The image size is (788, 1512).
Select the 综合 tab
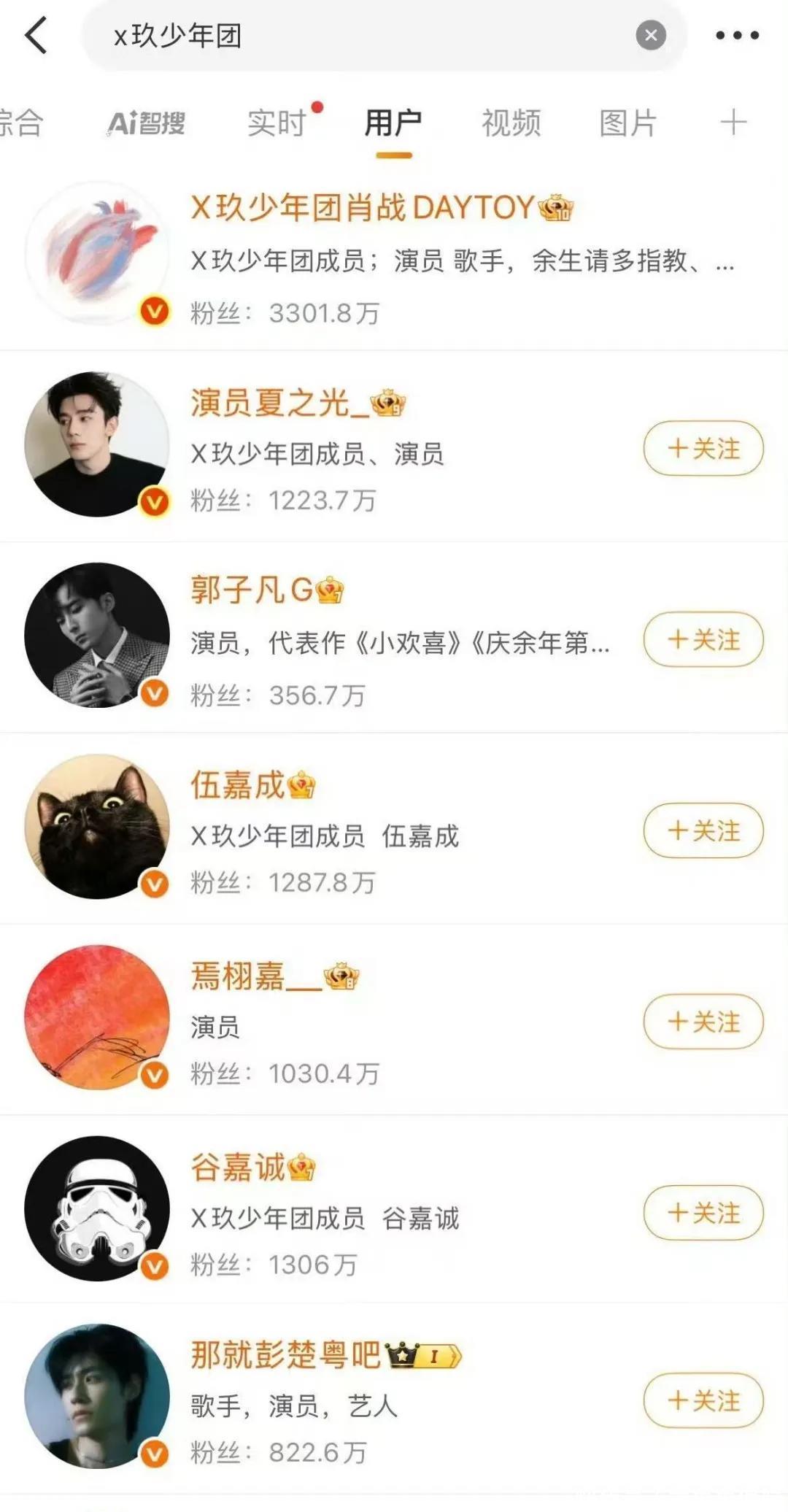pos(20,123)
